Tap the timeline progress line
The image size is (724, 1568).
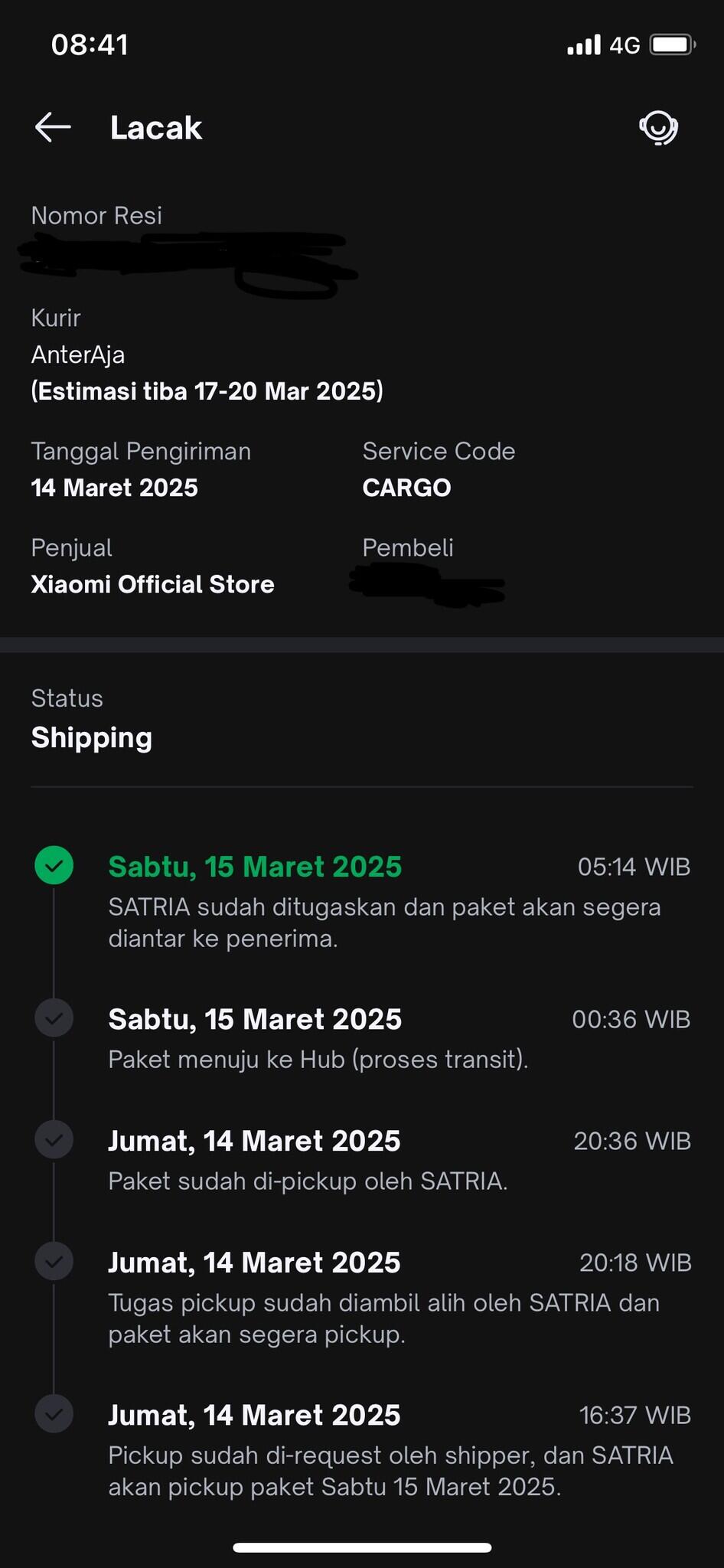54,949
